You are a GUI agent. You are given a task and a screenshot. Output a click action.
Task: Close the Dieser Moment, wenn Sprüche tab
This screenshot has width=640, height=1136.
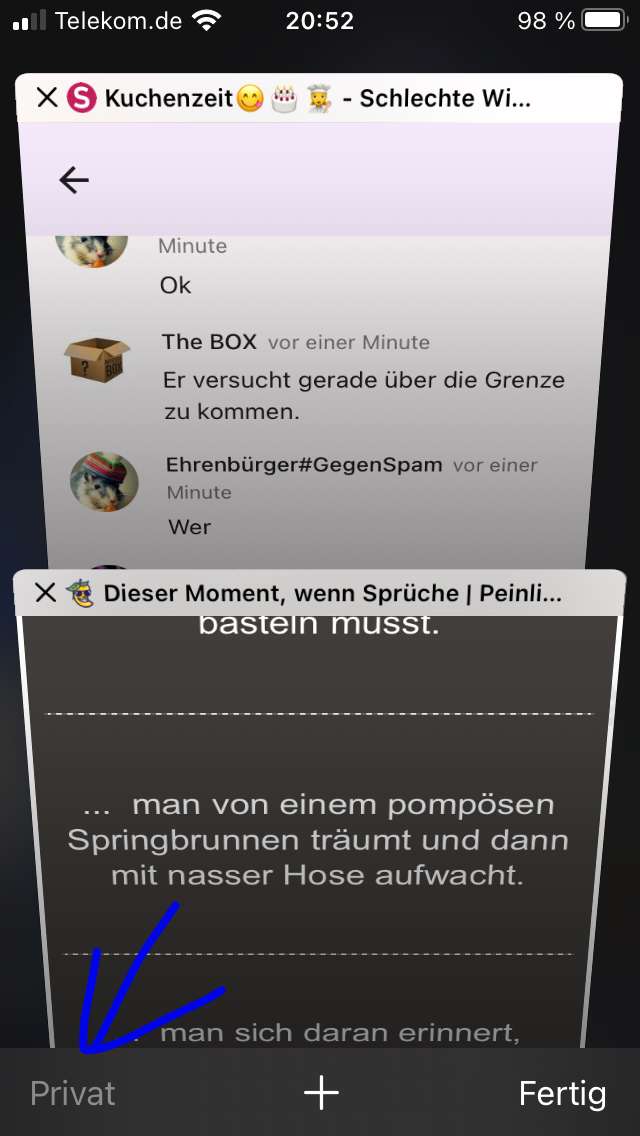tap(45, 593)
